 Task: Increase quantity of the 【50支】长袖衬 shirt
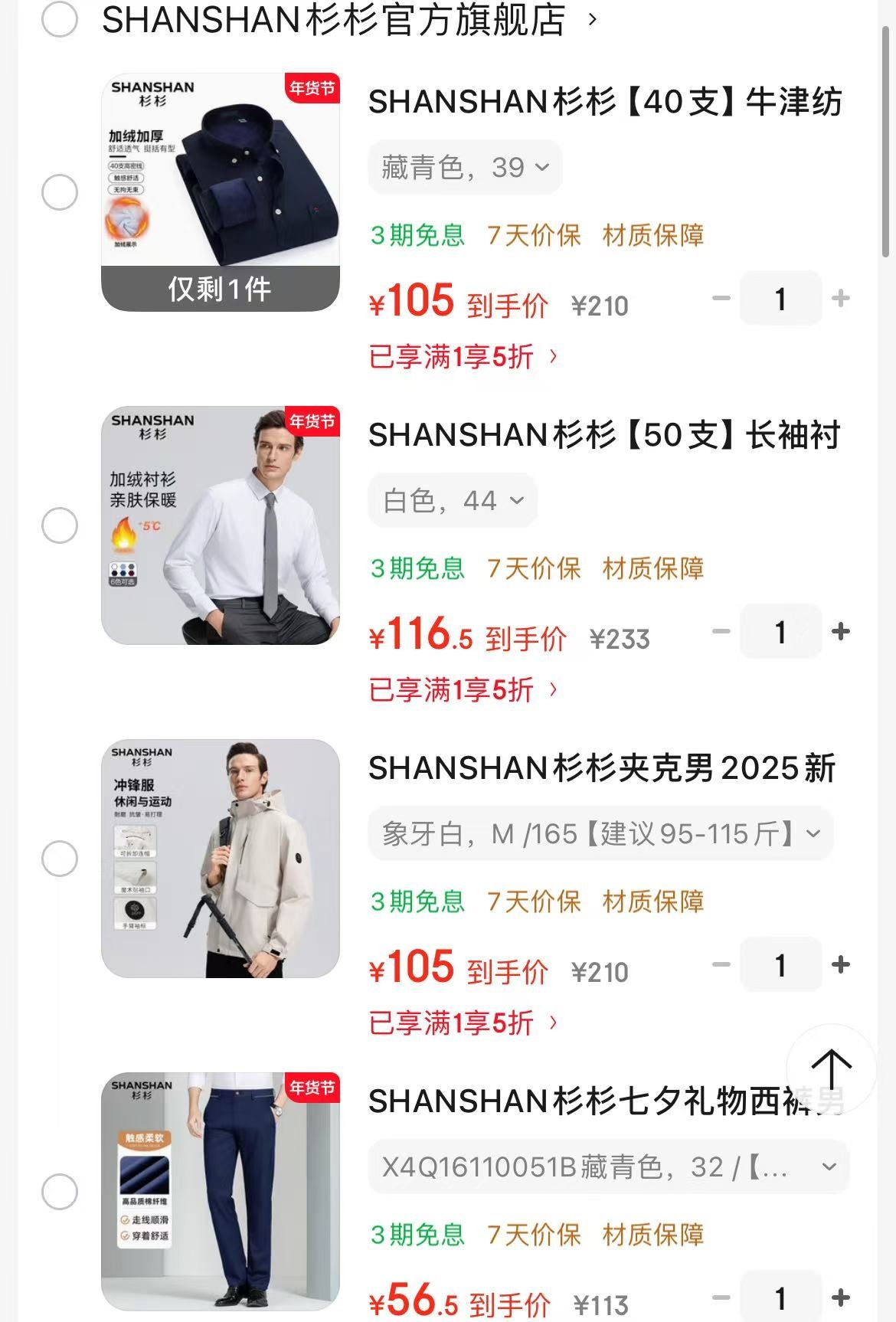[841, 632]
